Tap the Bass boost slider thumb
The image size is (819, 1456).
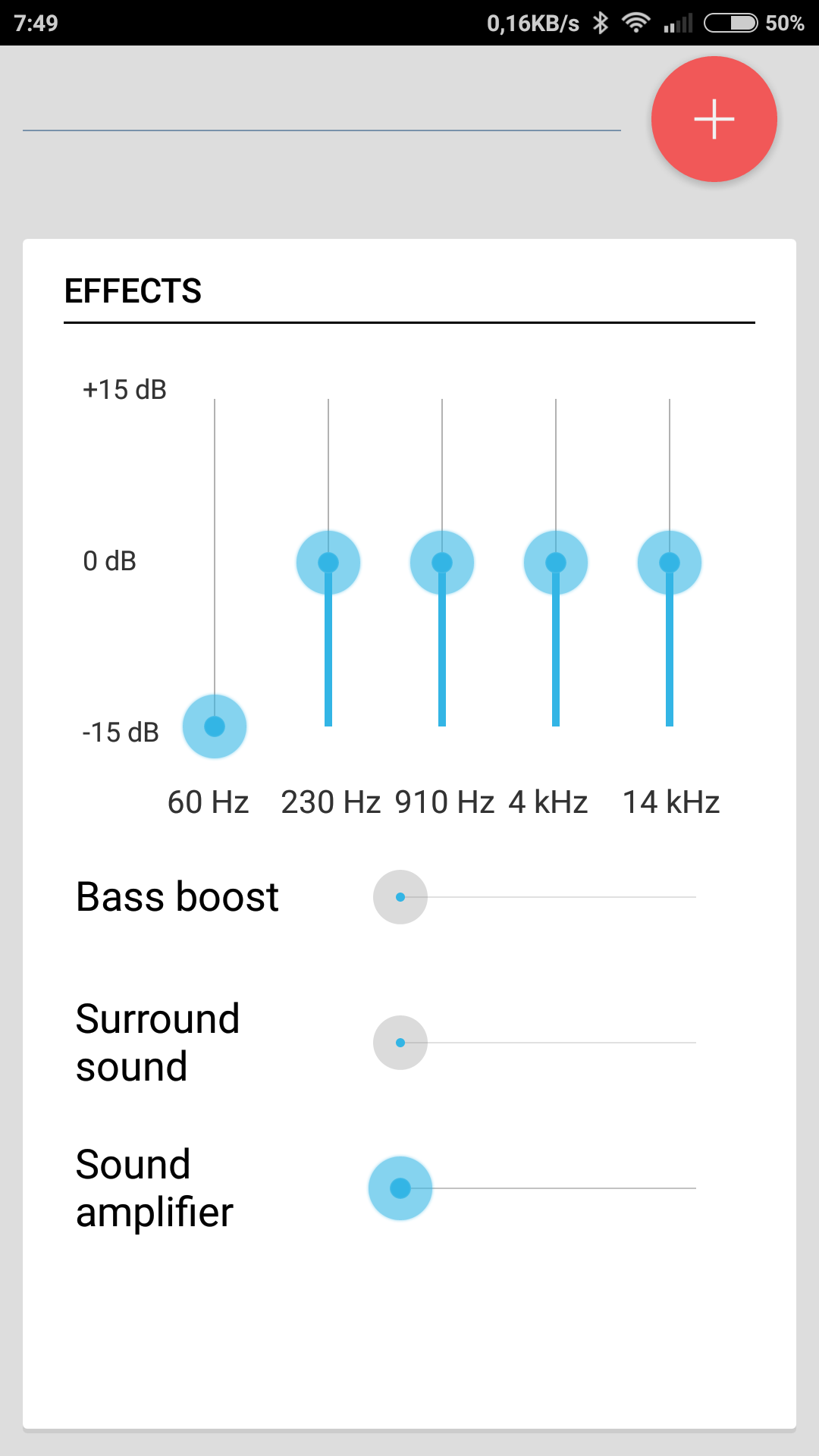(400, 897)
